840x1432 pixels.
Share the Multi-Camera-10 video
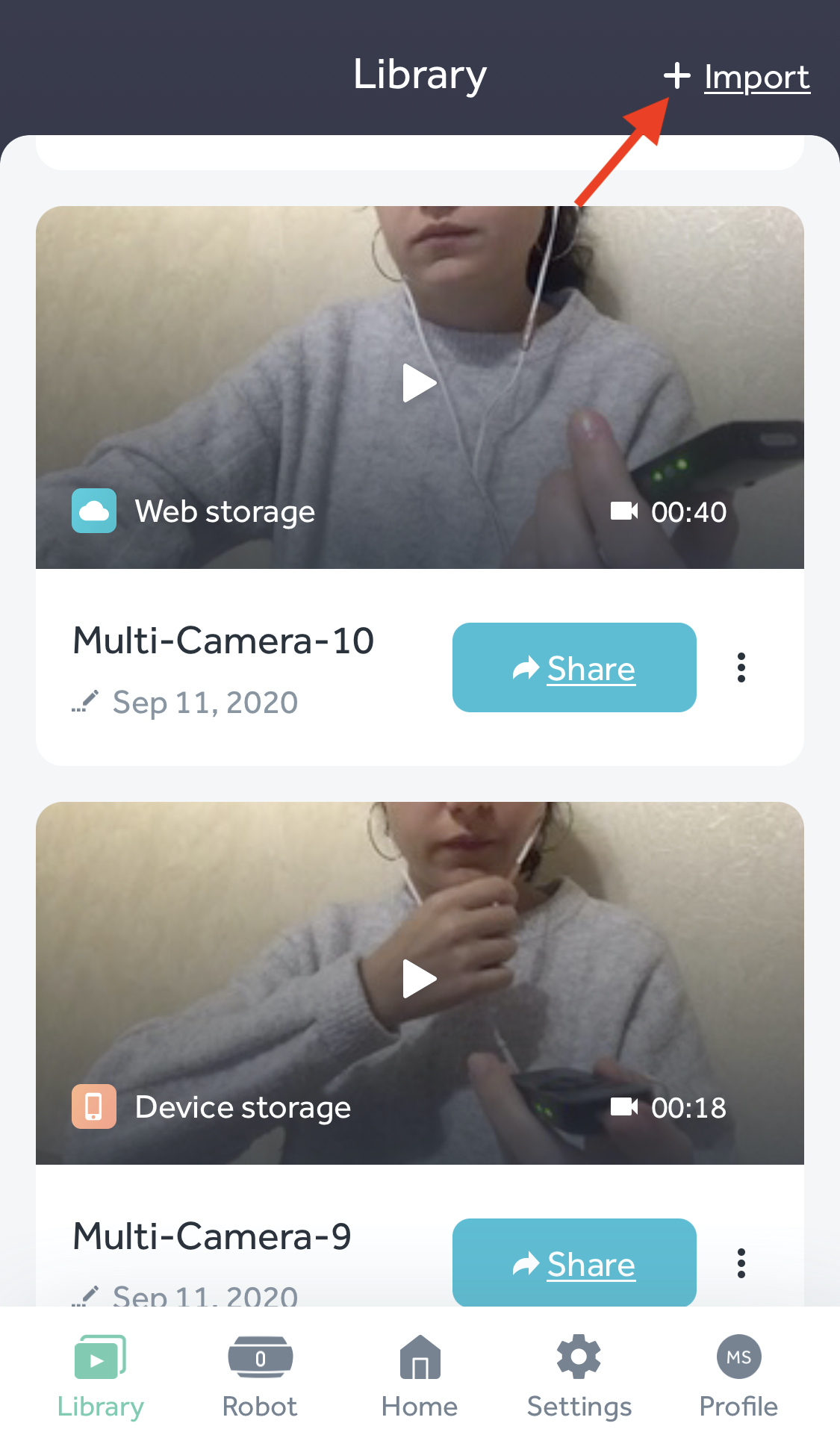(x=574, y=667)
